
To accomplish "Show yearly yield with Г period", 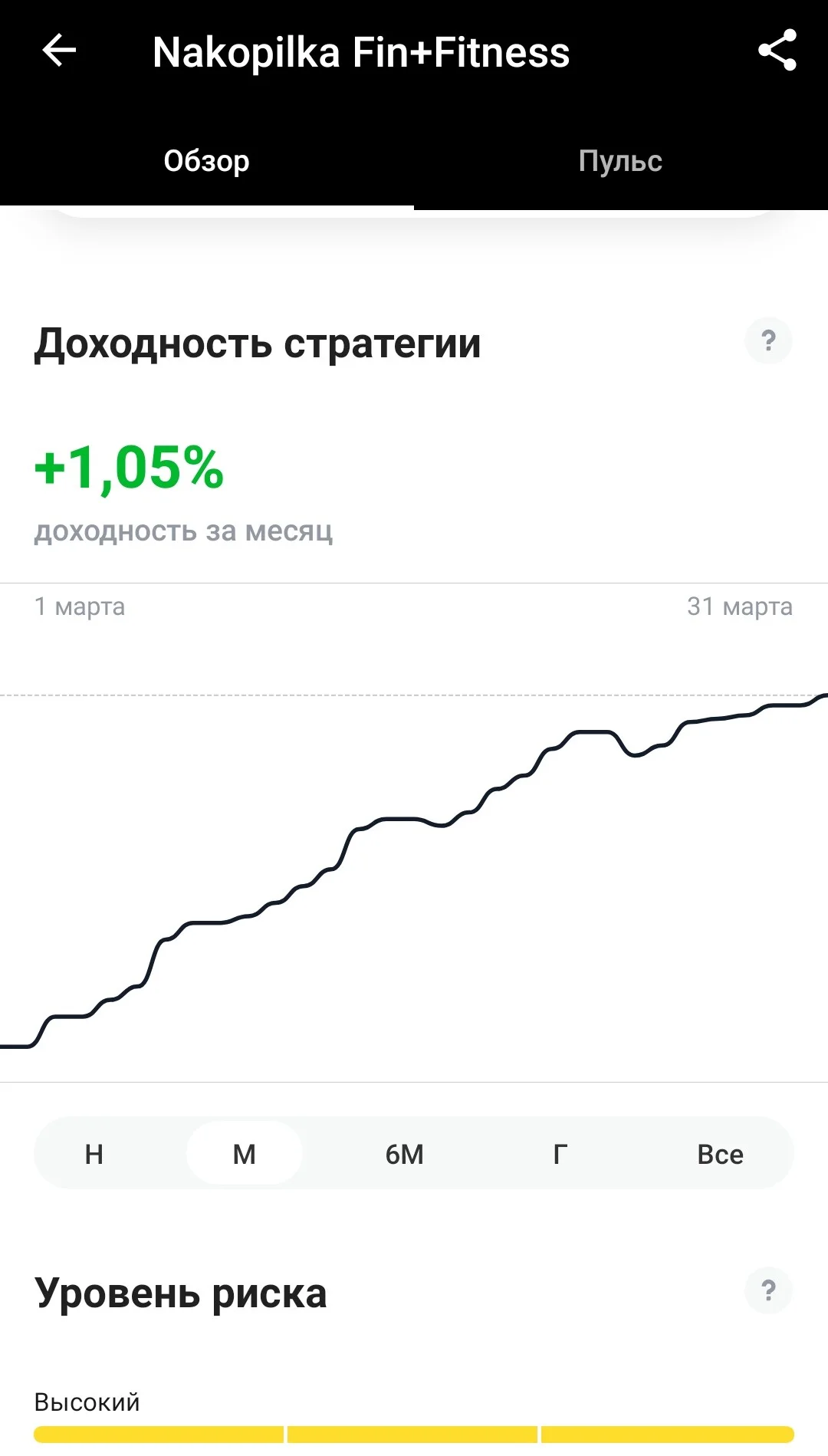I will tap(560, 1154).
